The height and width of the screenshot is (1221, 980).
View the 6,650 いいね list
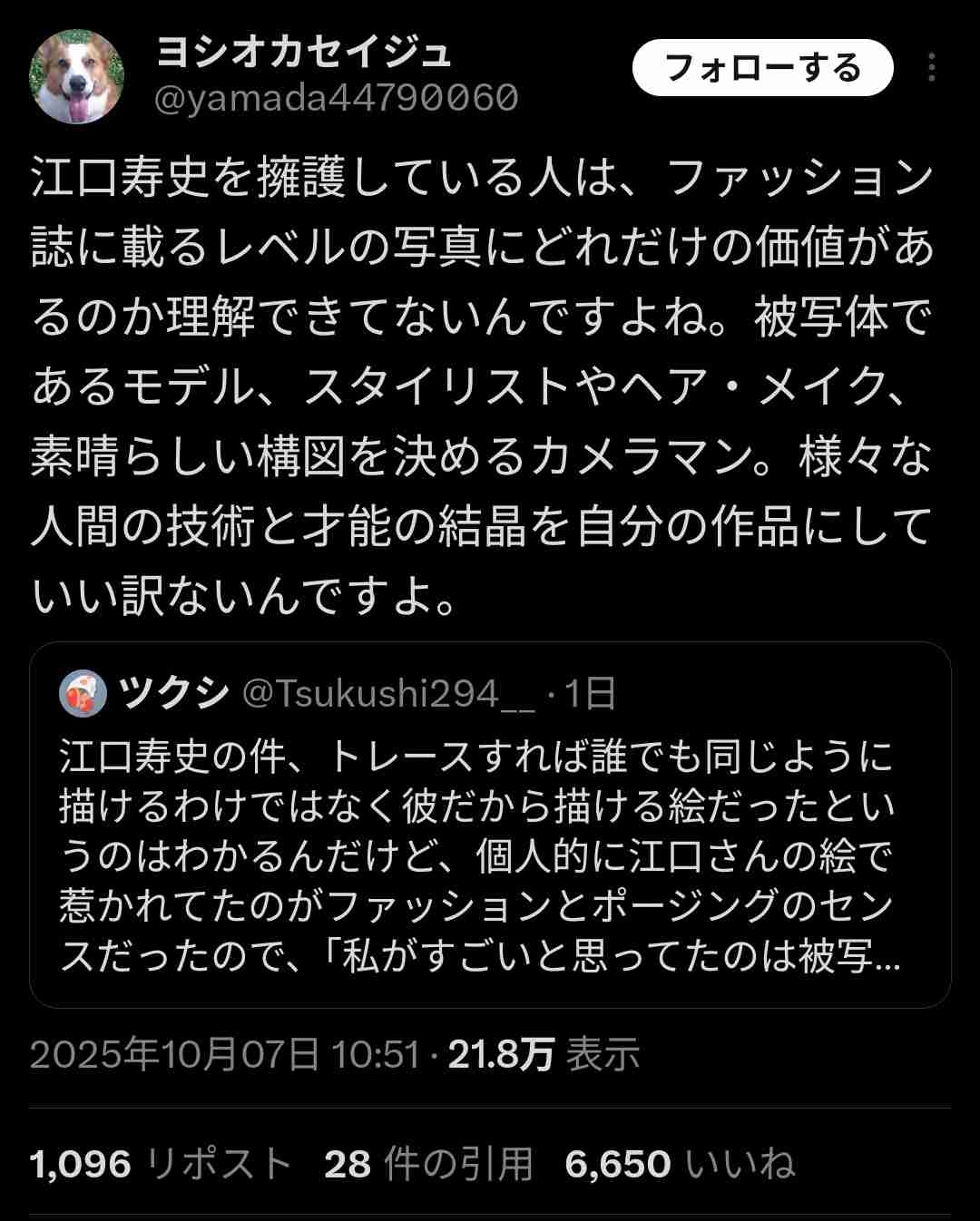point(680,1164)
